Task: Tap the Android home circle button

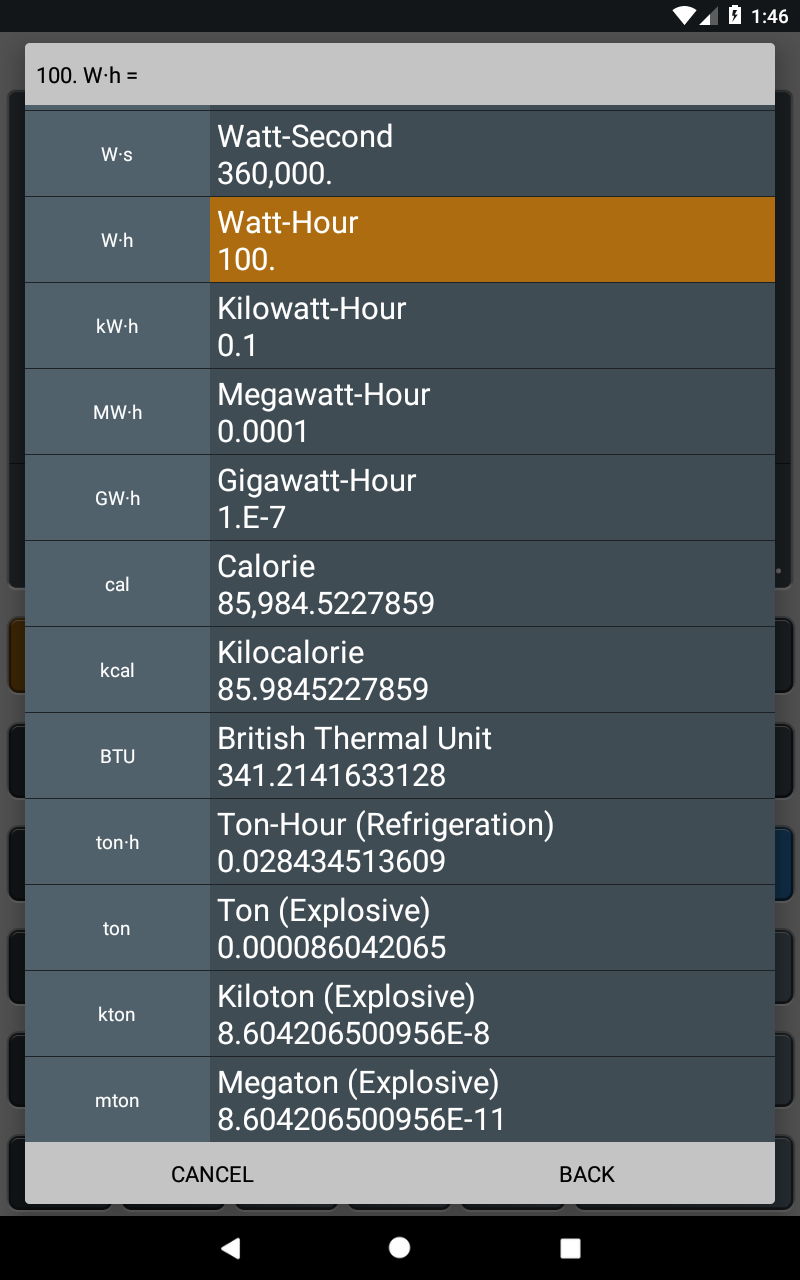Action: click(x=399, y=1247)
